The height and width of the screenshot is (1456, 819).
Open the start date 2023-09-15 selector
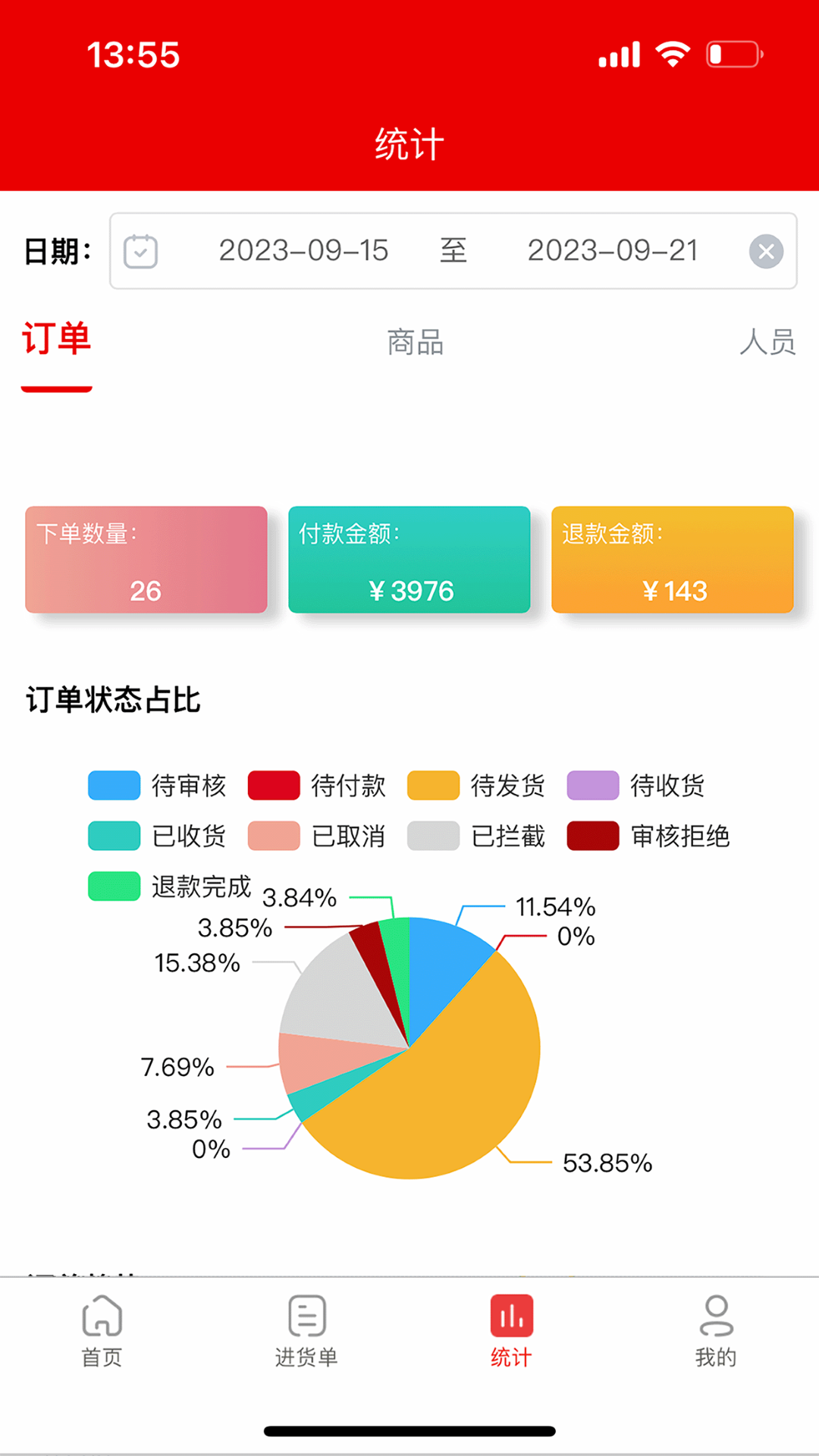[x=303, y=251]
